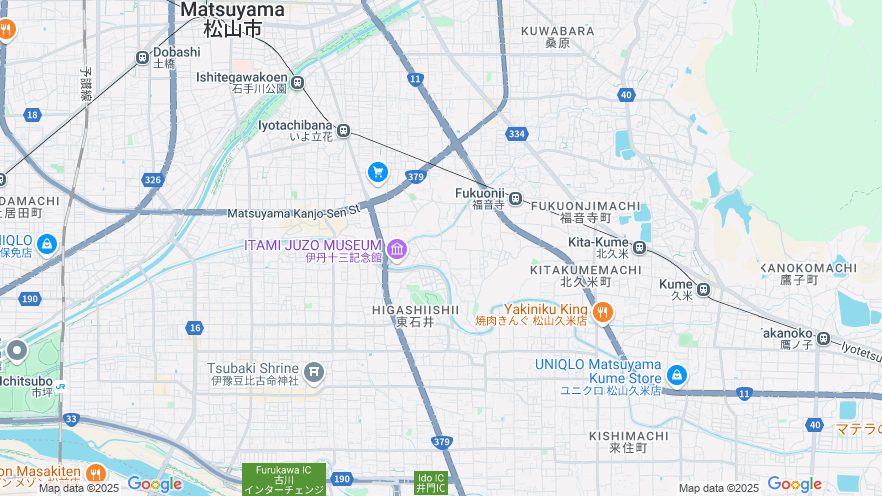Select the Yakiniku King restaurant pin
The image size is (882, 496).
(x=602, y=313)
